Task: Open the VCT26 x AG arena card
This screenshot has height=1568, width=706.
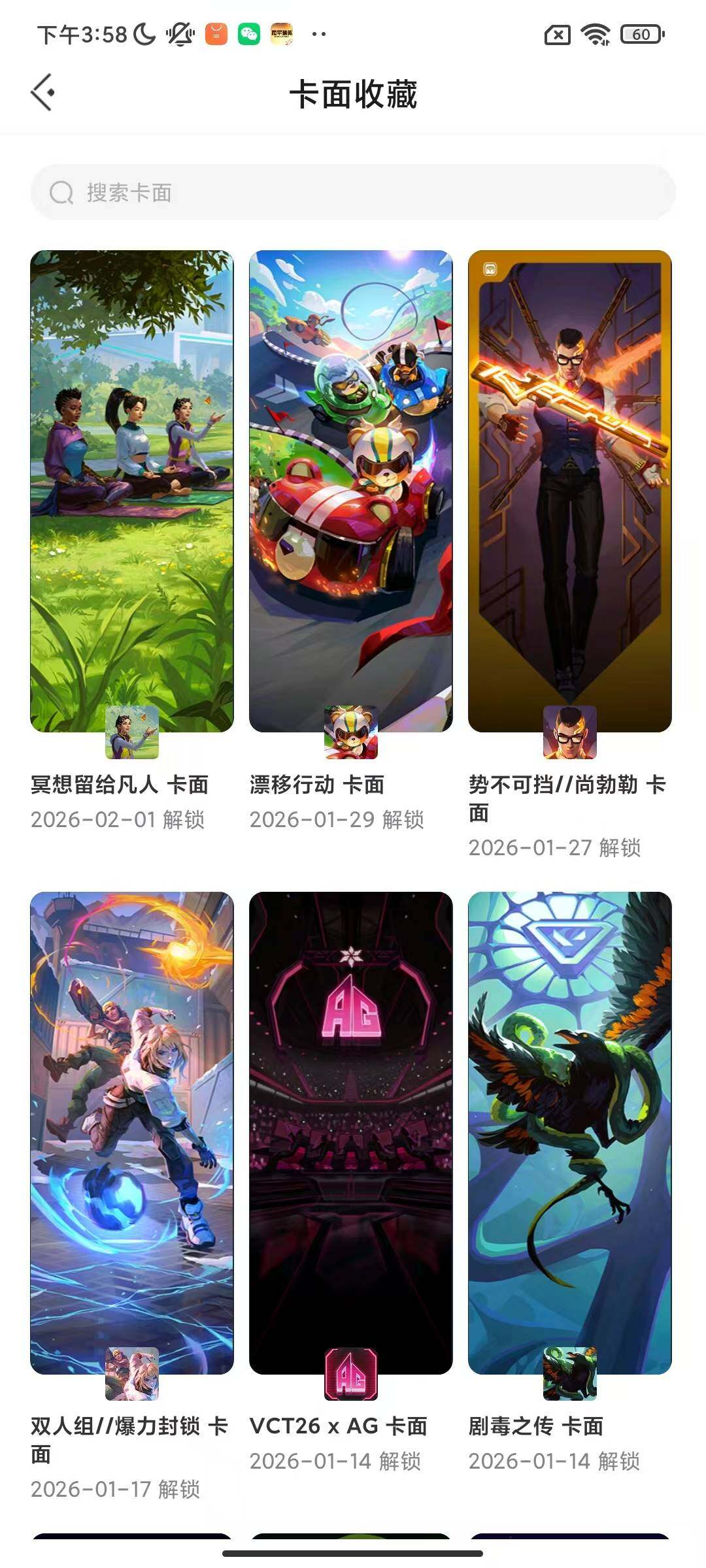Action: click(x=352, y=1111)
